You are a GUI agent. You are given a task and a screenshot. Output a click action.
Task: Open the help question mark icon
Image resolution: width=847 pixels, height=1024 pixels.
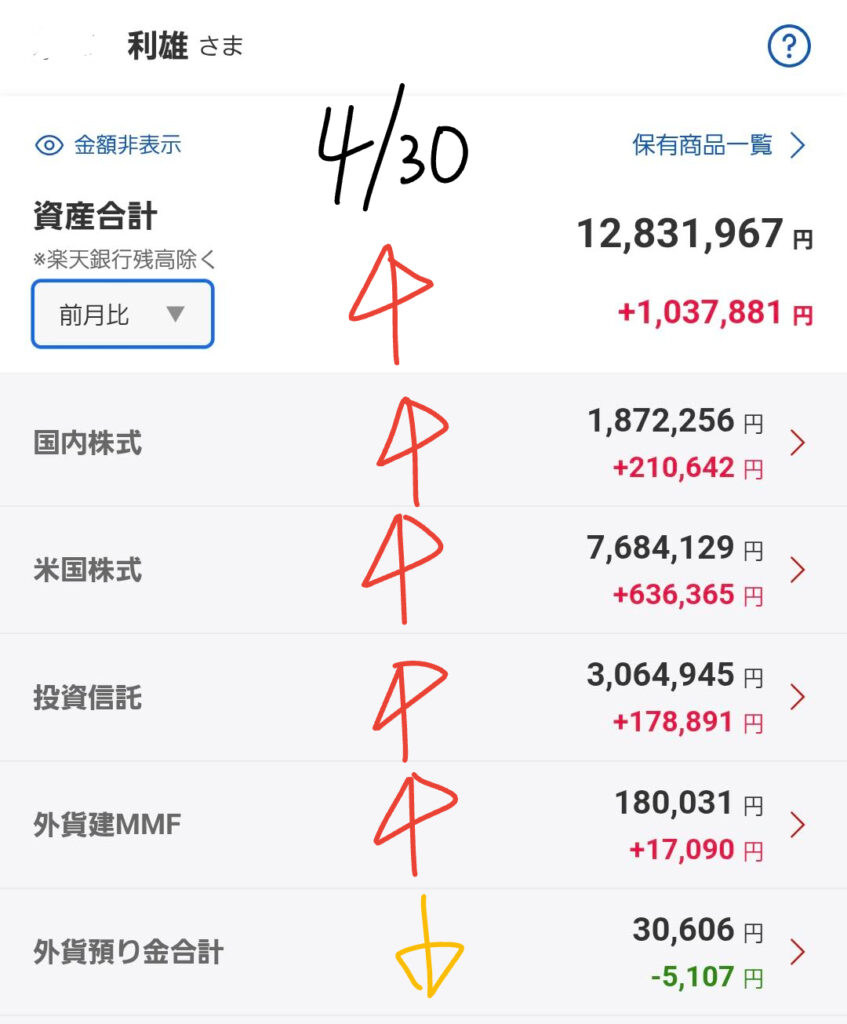[x=788, y=46]
